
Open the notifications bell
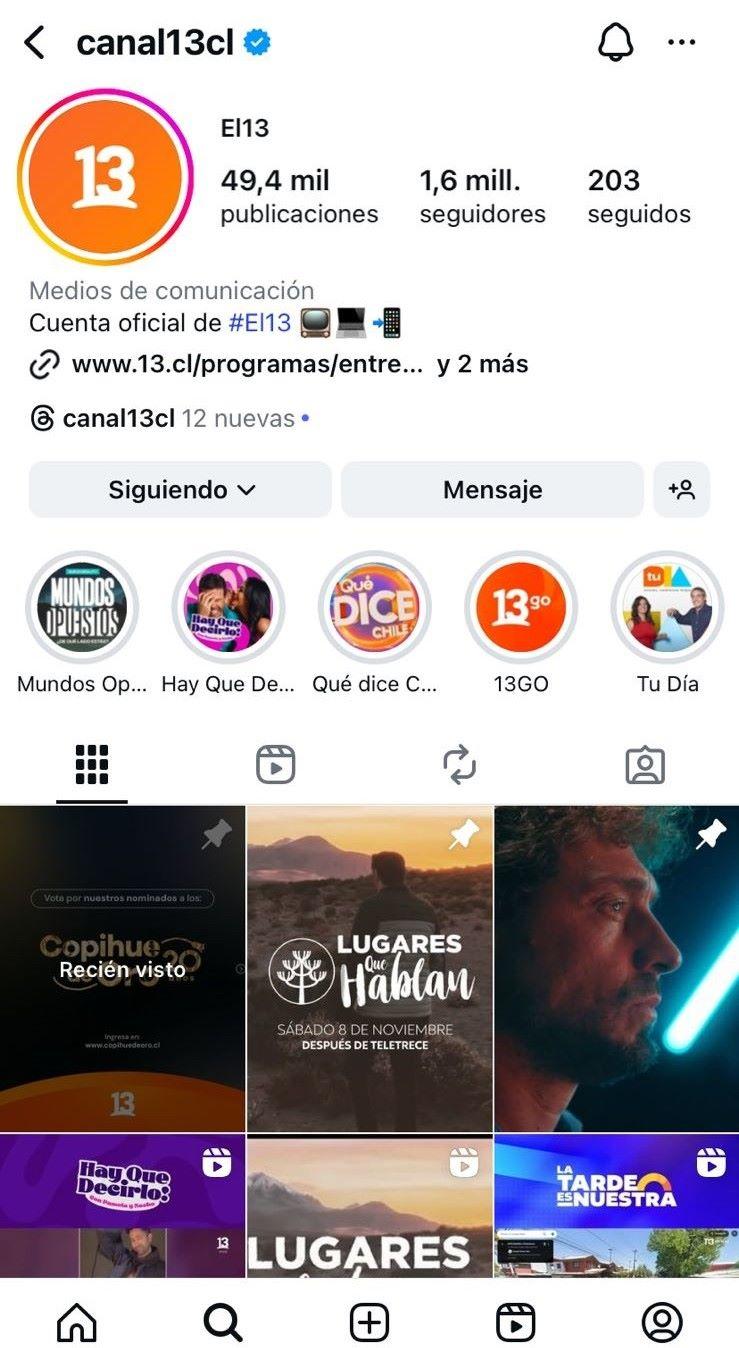coord(616,42)
